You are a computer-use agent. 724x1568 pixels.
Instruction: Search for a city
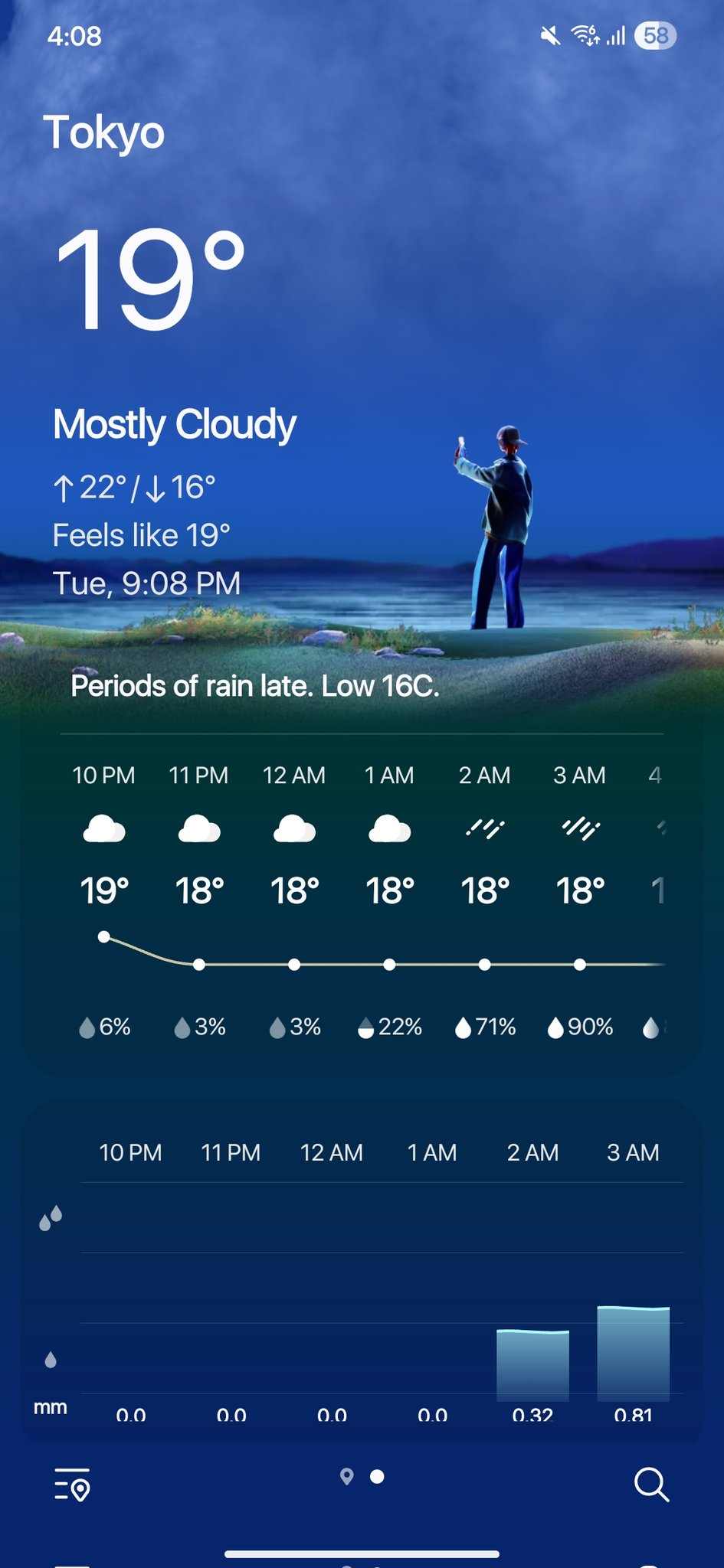pyautogui.click(x=651, y=1485)
